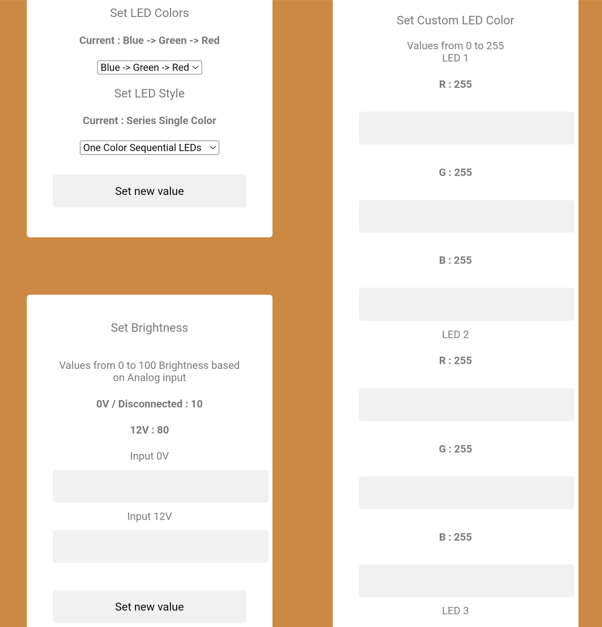The width and height of the screenshot is (602, 627).
Task: Tap Set new value under LED Style
Action: click(x=149, y=191)
